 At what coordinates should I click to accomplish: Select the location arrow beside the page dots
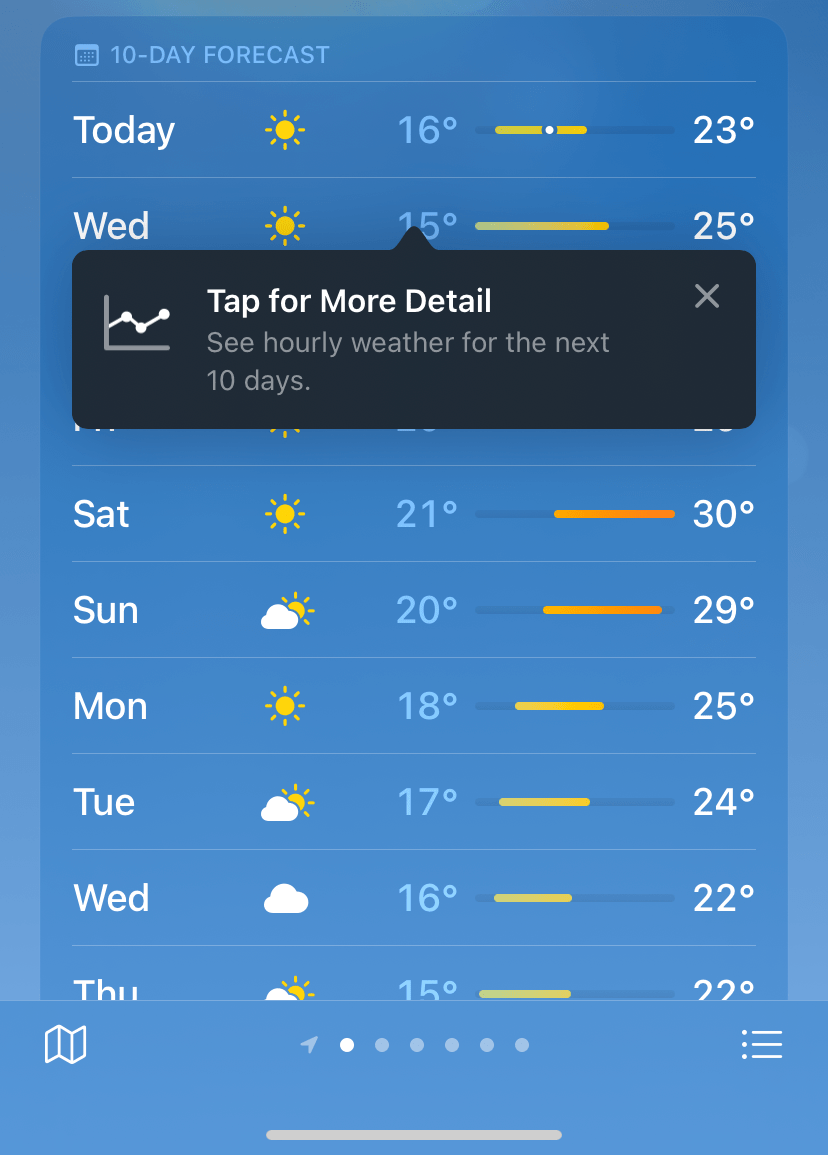tap(309, 1044)
